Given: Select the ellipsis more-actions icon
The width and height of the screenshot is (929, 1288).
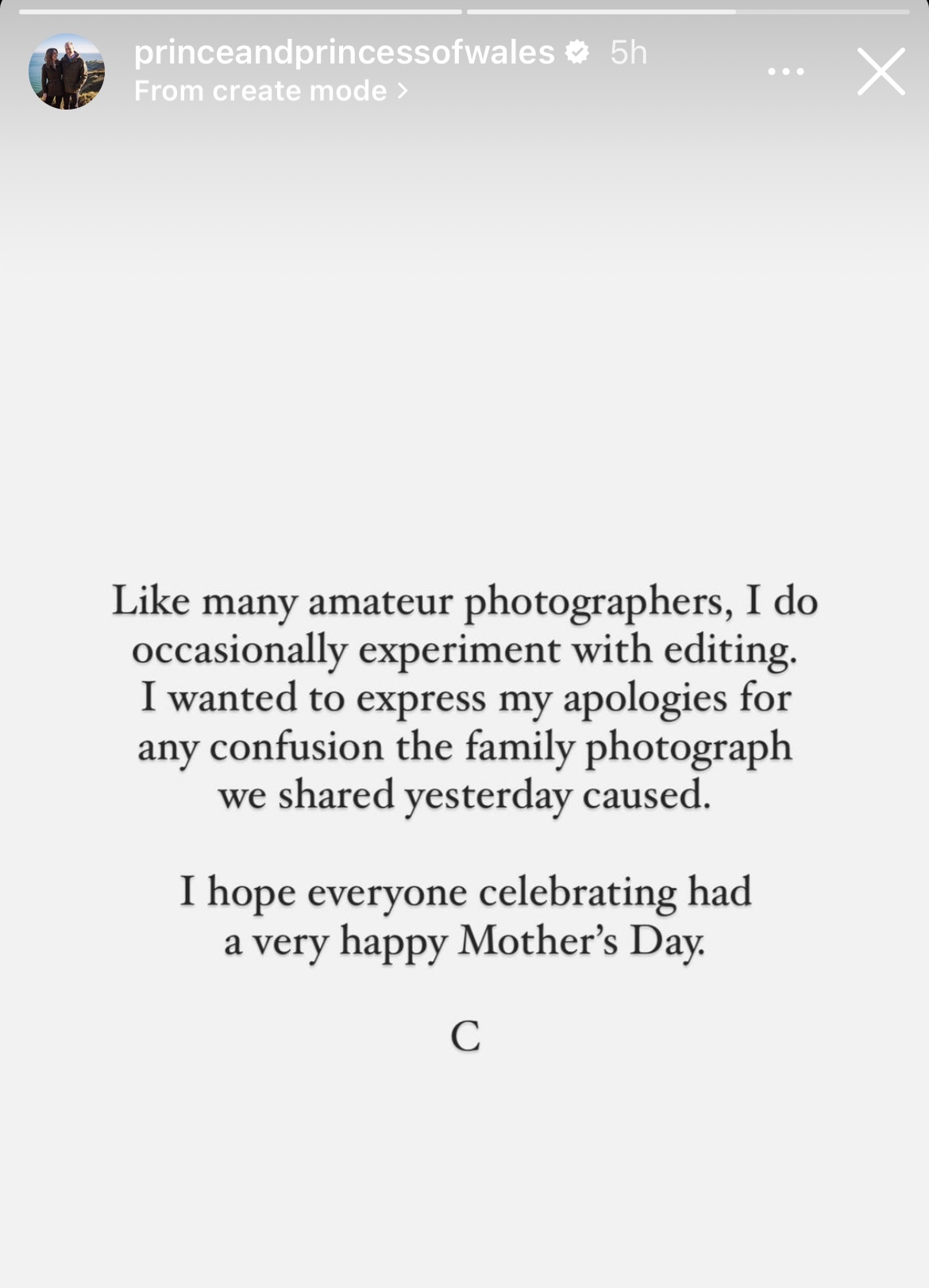Looking at the screenshot, I should coord(786,71).
